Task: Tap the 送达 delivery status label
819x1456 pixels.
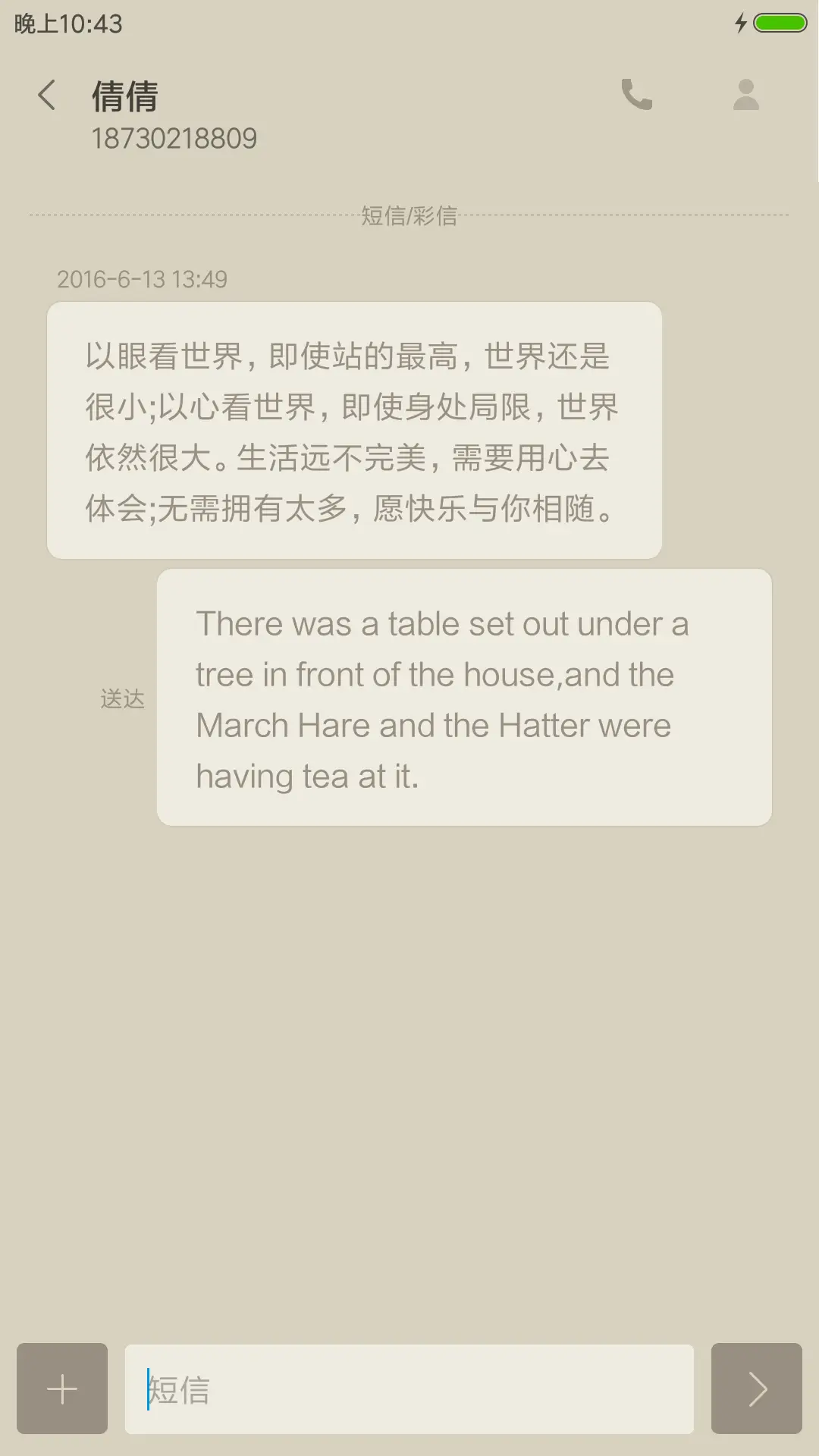Action: 122,699
